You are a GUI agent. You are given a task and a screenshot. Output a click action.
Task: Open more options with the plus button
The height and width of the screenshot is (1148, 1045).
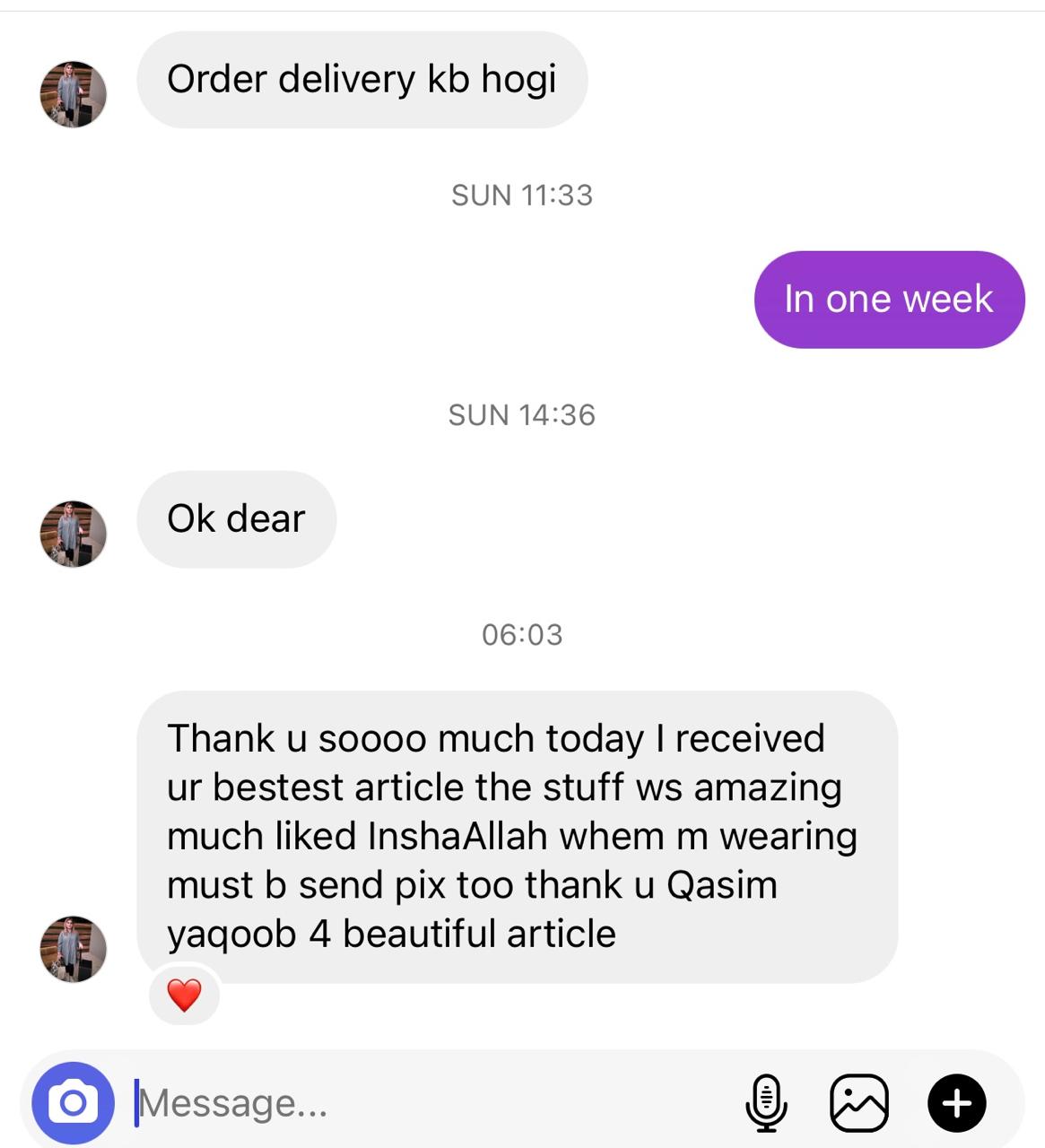pyautogui.click(x=956, y=1102)
